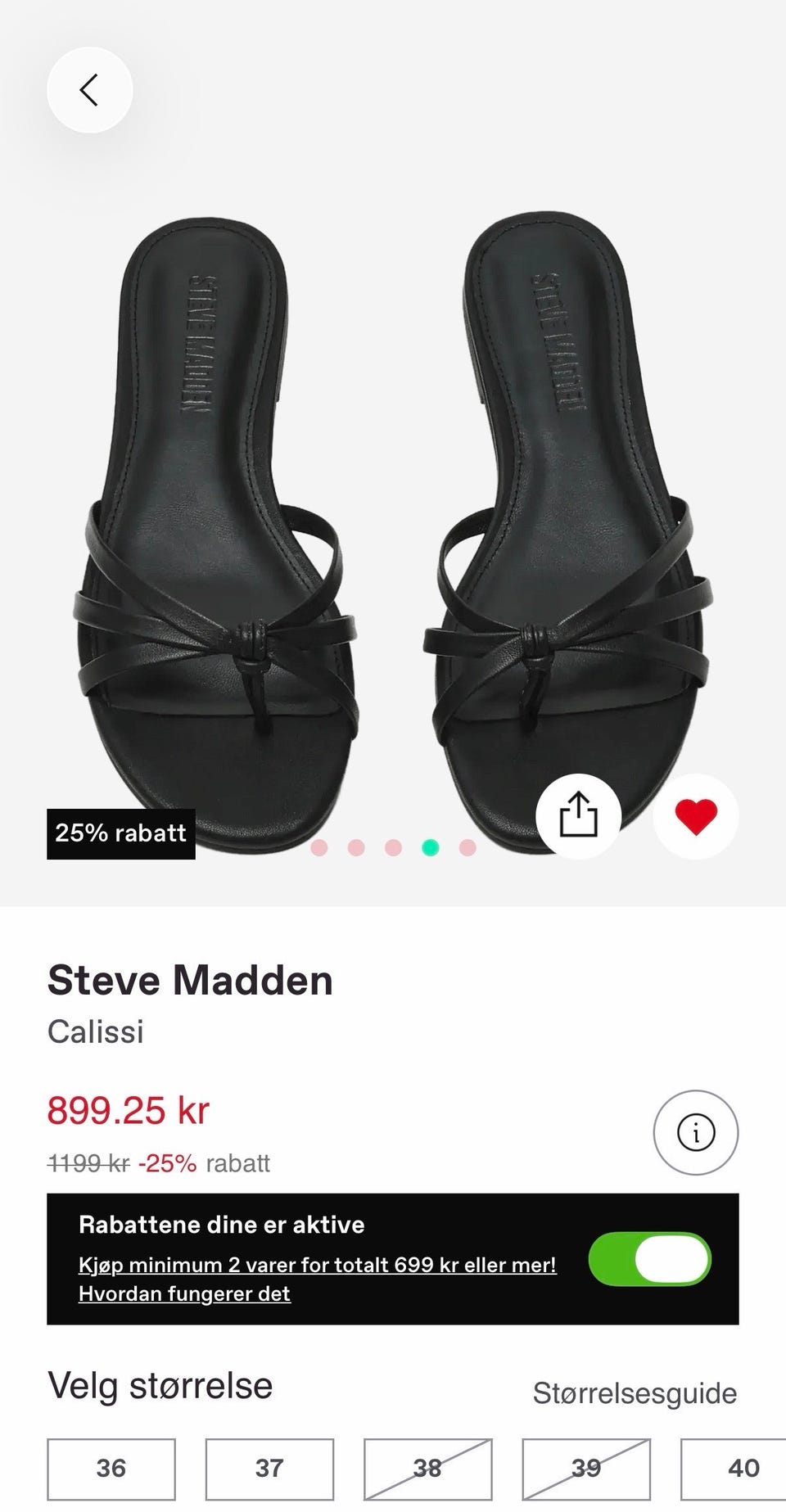Pick size 40
This screenshot has height=1512, width=786.
point(734,1468)
